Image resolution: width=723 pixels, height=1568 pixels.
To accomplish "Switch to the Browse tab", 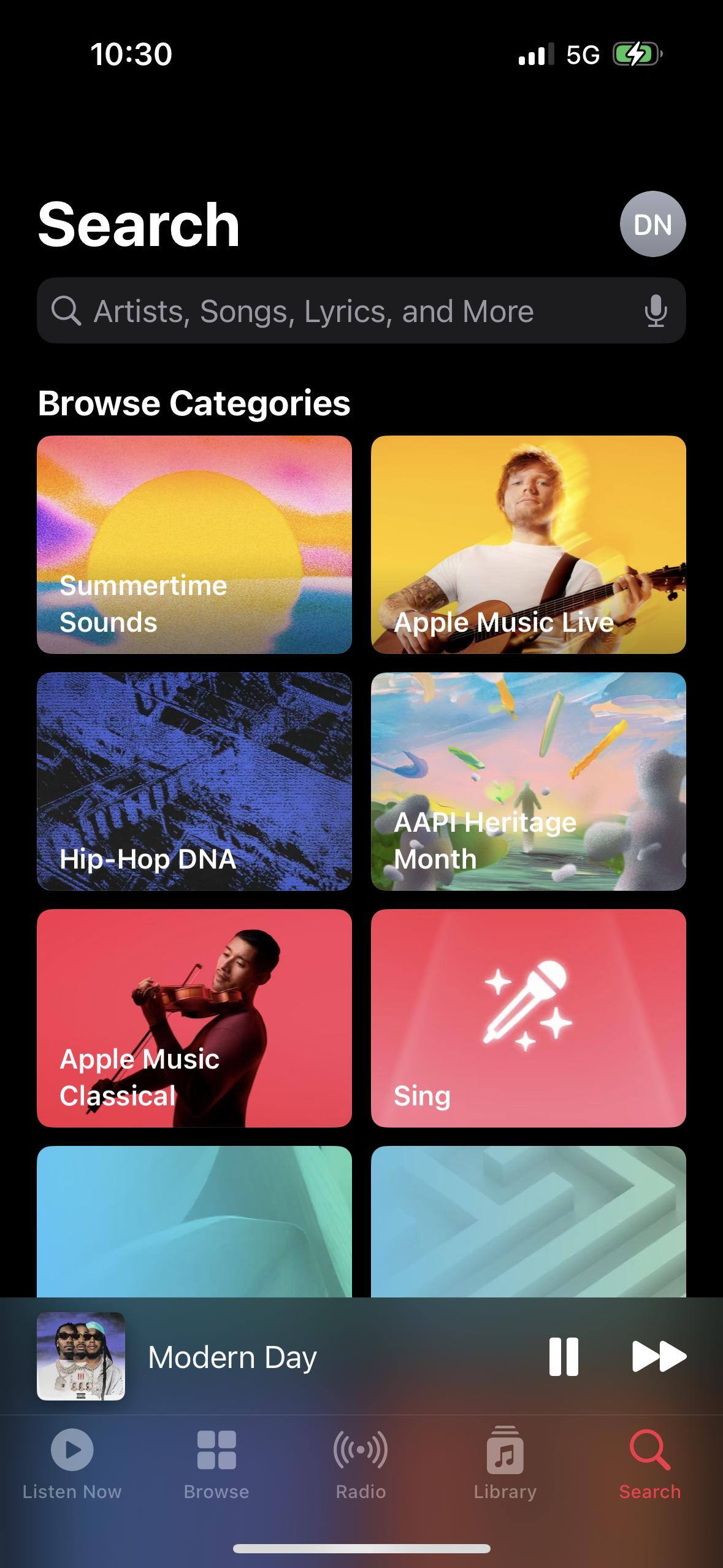I will pyautogui.click(x=216, y=1463).
